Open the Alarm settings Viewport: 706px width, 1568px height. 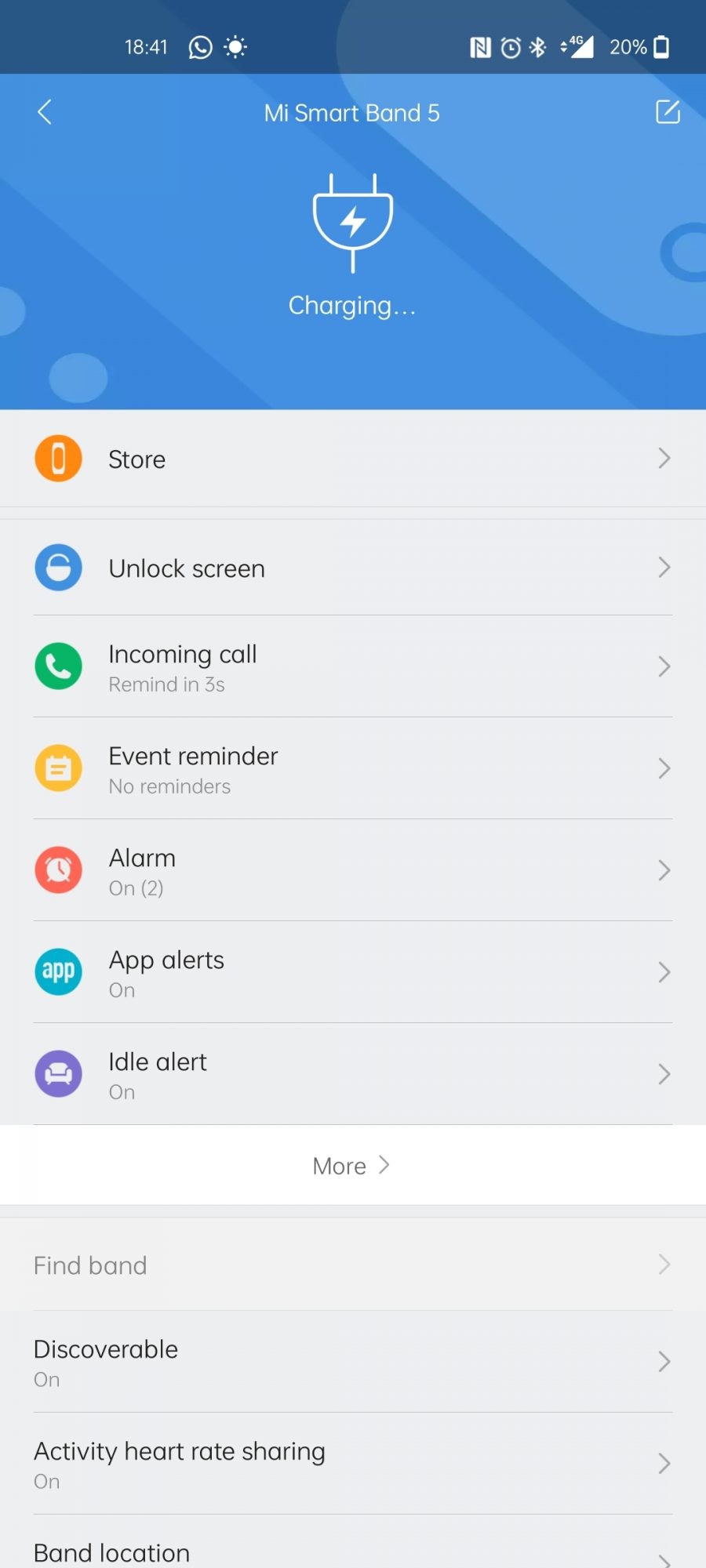click(353, 870)
